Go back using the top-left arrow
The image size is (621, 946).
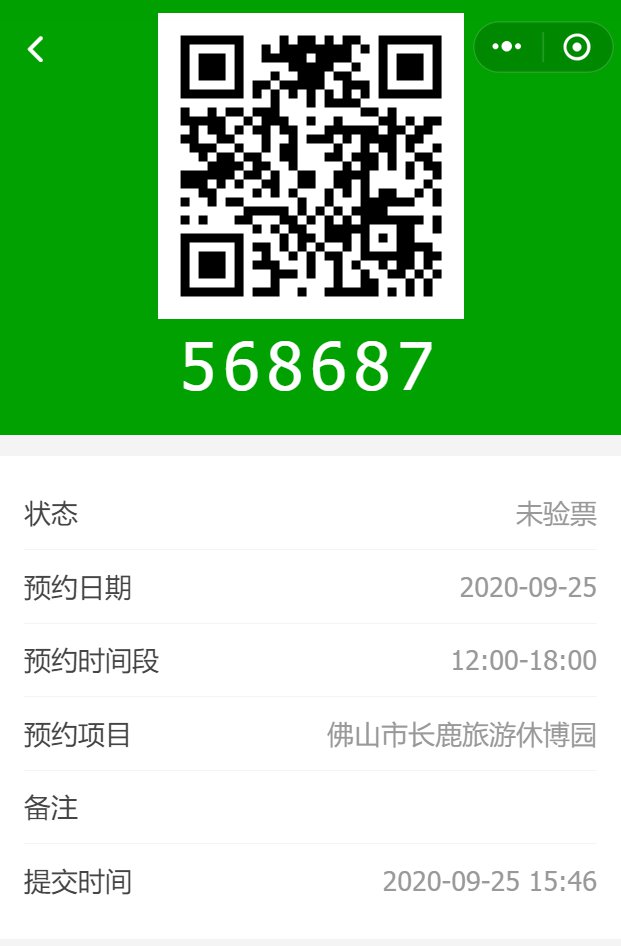point(36,48)
